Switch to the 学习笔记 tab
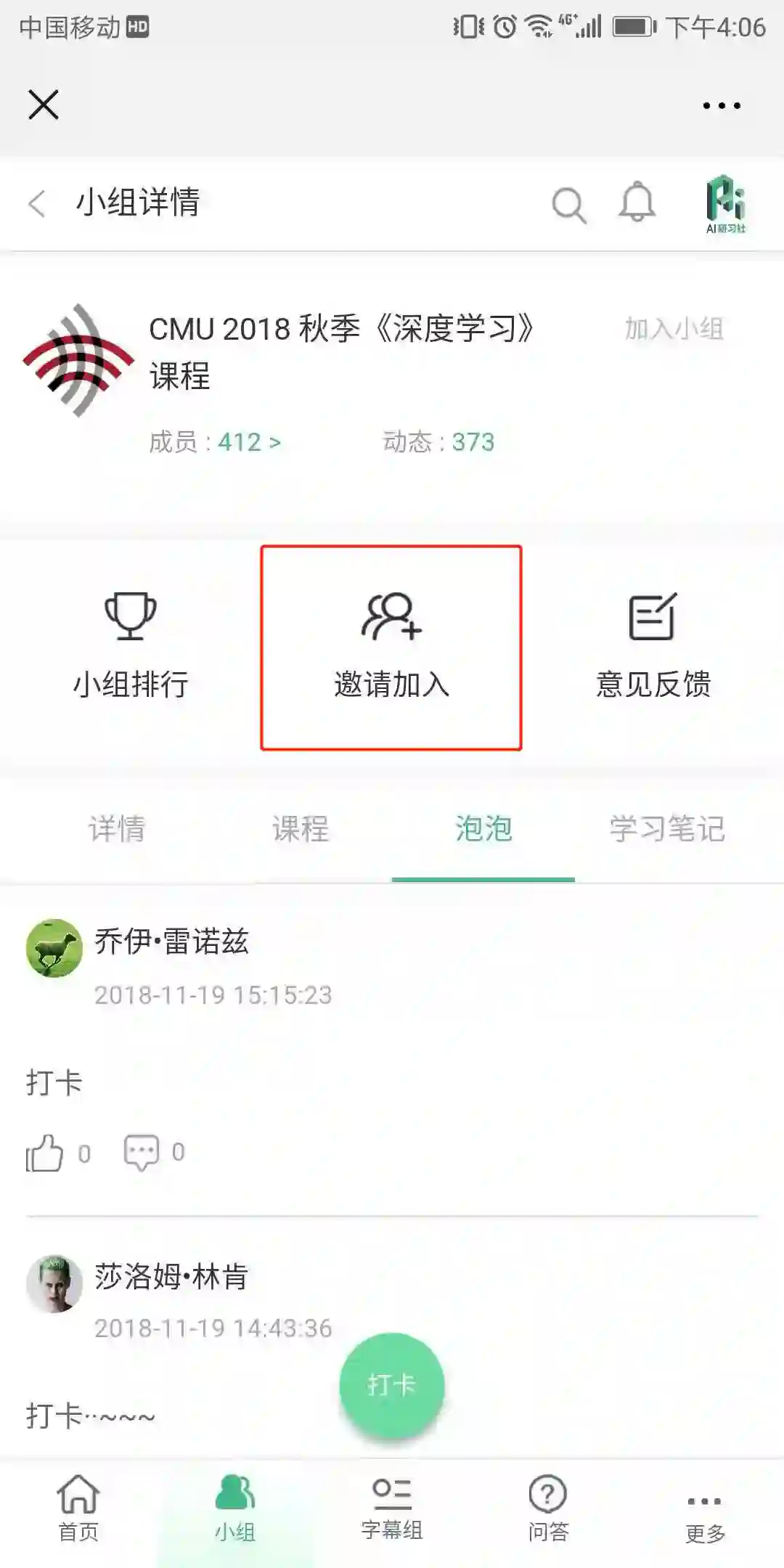The height and width of the screenshot is (1568, 784). click(667, 829)
